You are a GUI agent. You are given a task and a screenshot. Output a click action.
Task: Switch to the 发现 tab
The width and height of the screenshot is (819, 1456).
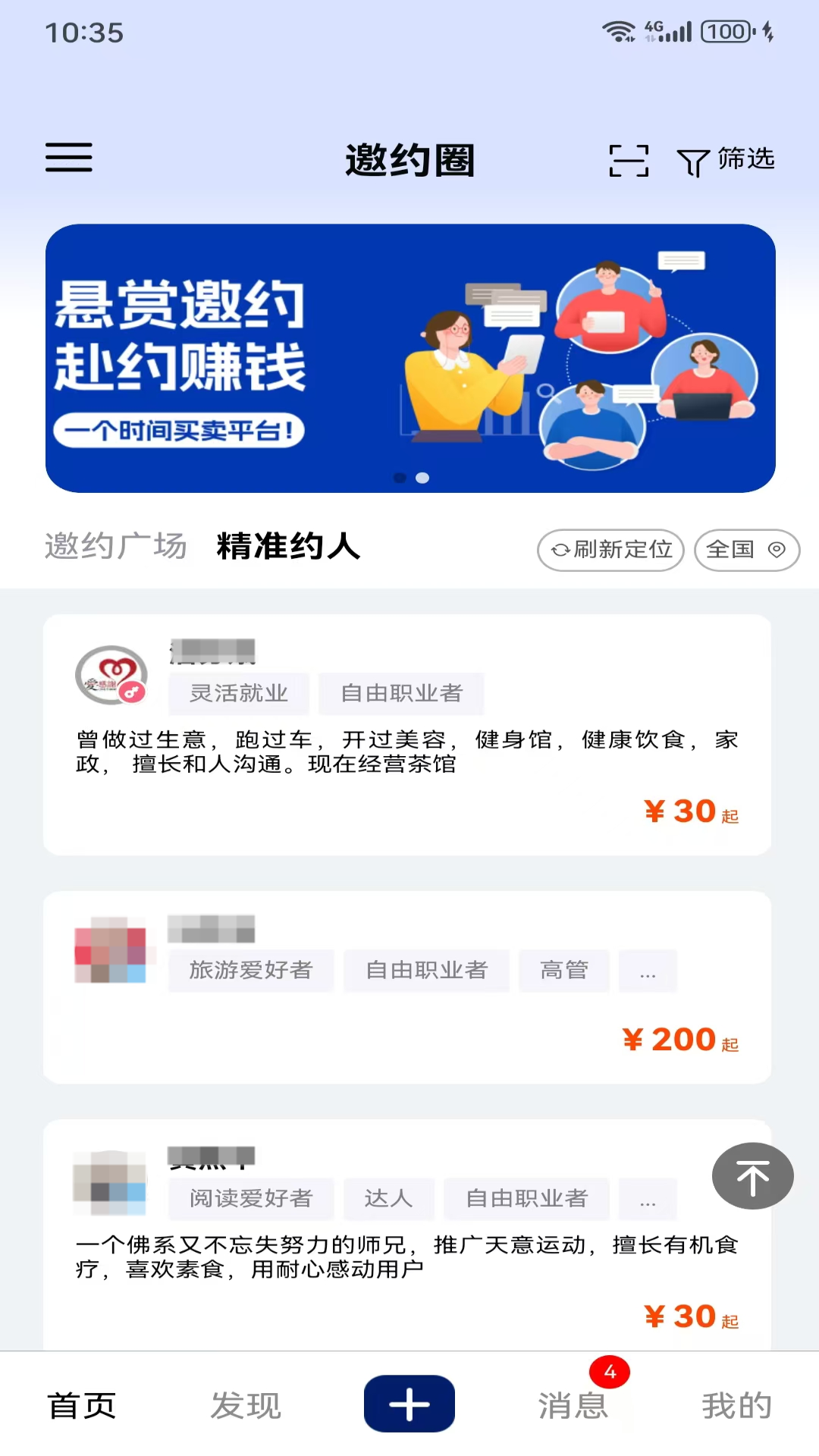[x=246, y=1405]
